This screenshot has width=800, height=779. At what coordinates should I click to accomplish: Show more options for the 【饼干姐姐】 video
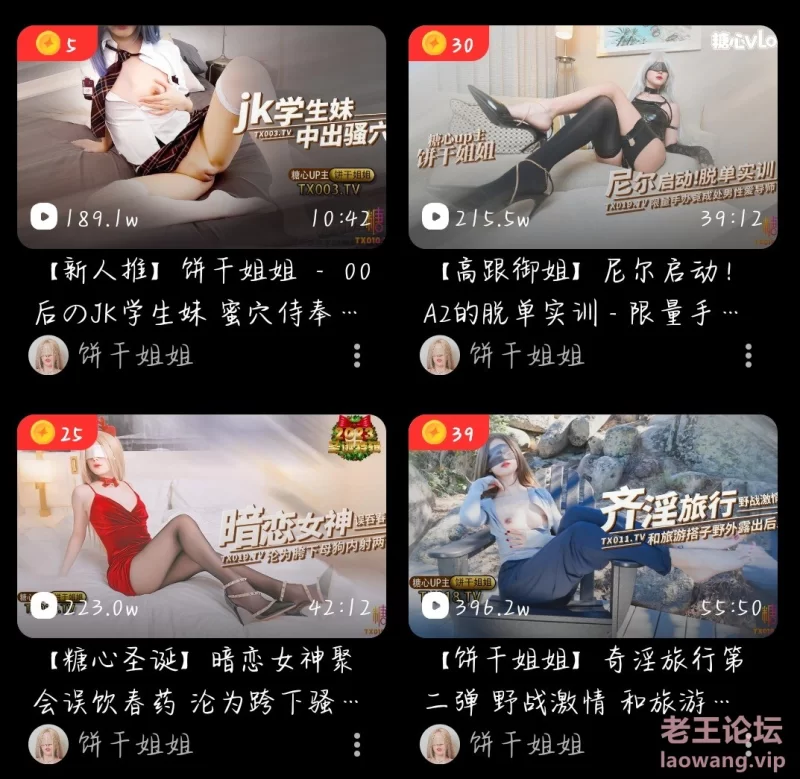click(x=748, y=744)
